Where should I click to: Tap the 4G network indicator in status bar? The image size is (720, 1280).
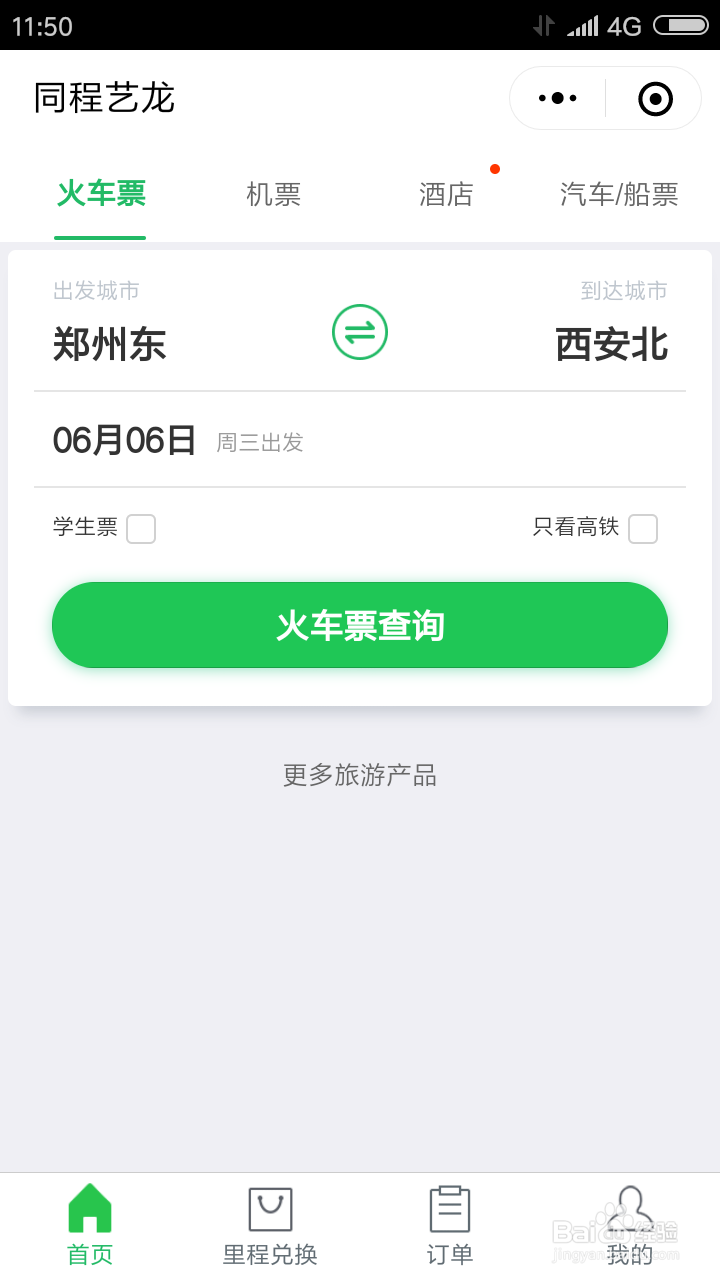click(x=621, y=25)
